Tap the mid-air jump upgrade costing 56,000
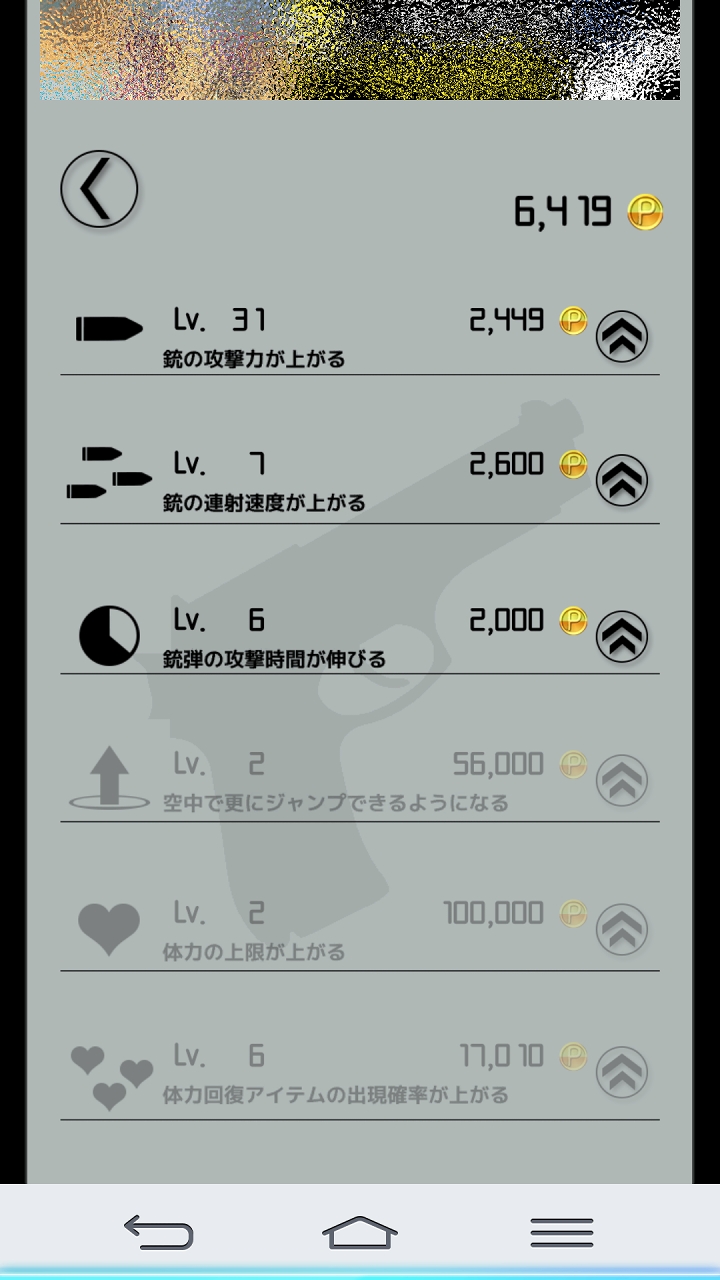 click(622, 780)
